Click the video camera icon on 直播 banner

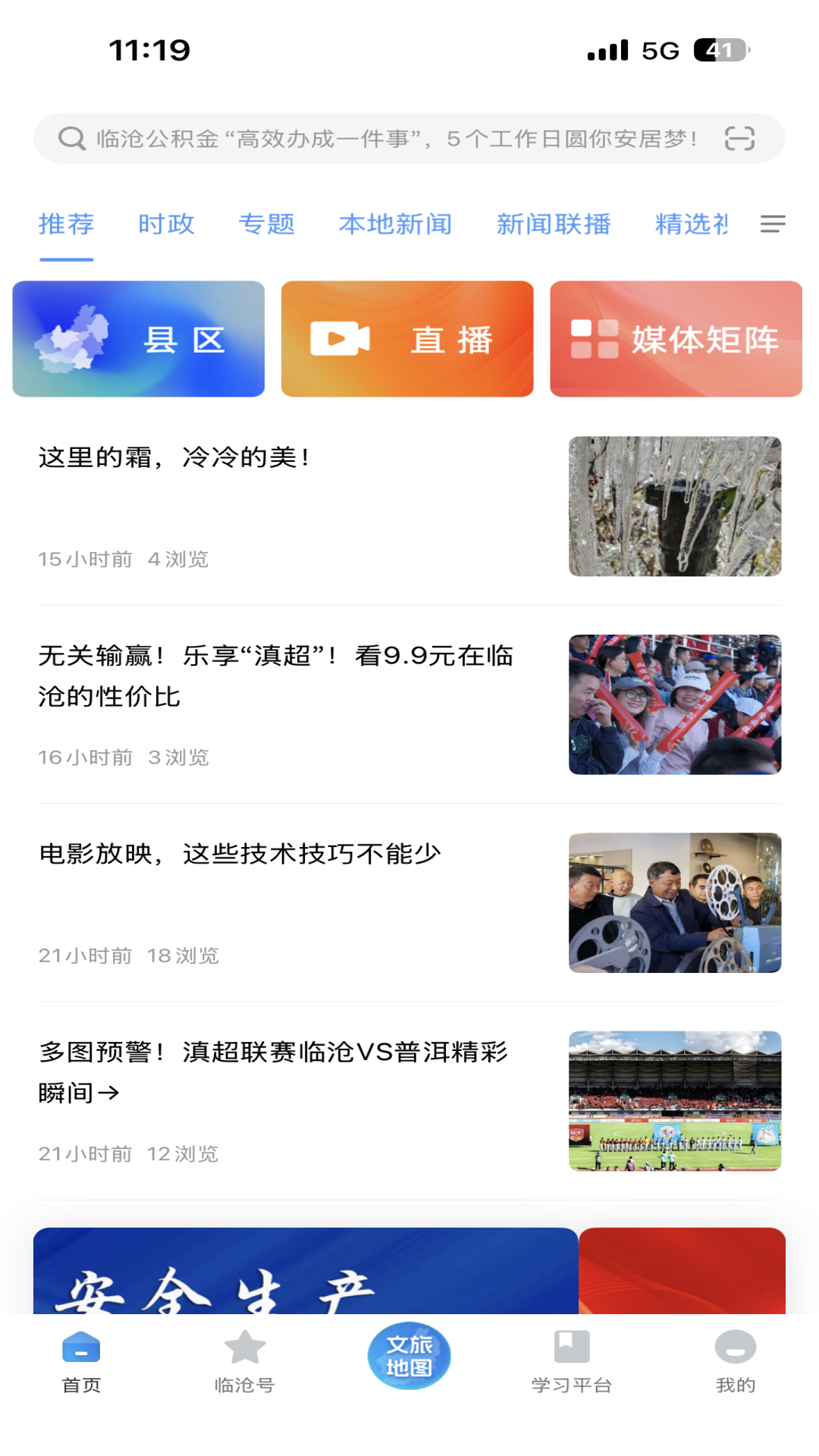(x=338, y=338)
